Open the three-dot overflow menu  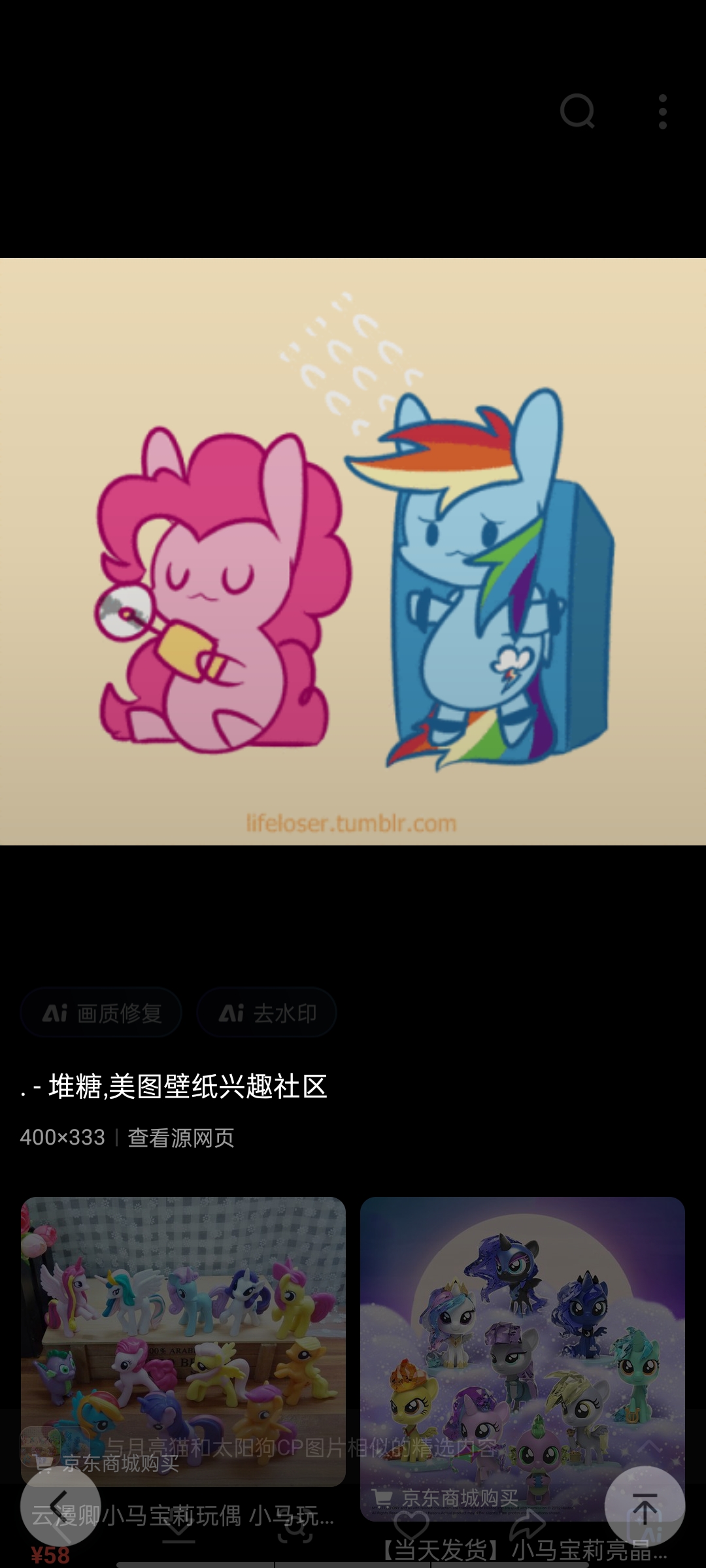(662, 112)
